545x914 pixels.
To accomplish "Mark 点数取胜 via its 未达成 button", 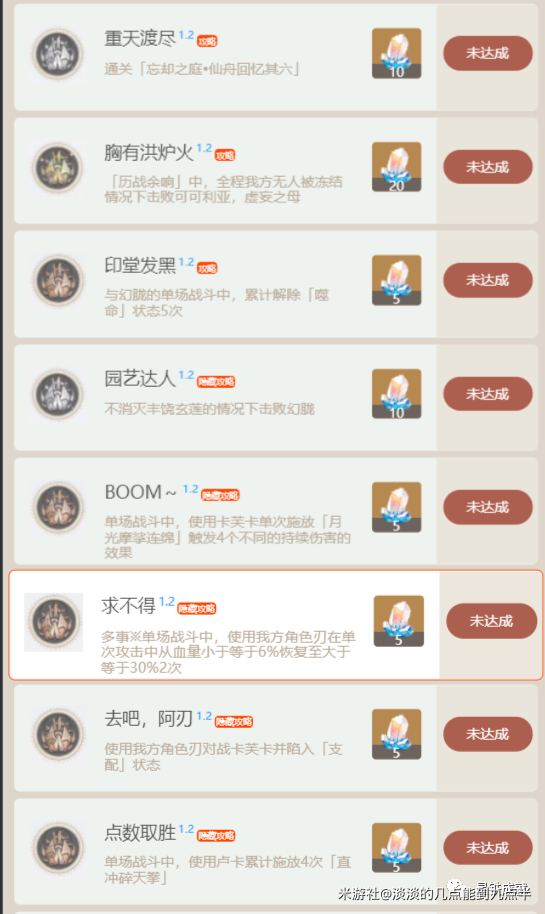I will [488, 848].
